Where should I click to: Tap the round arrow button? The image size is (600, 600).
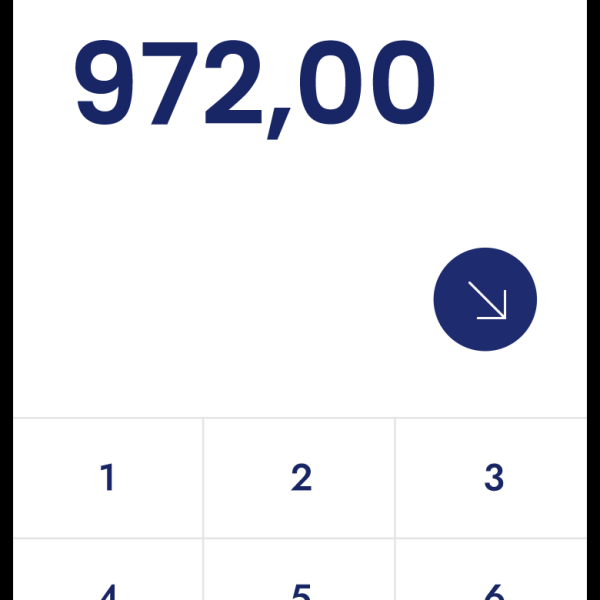[485, 299]
